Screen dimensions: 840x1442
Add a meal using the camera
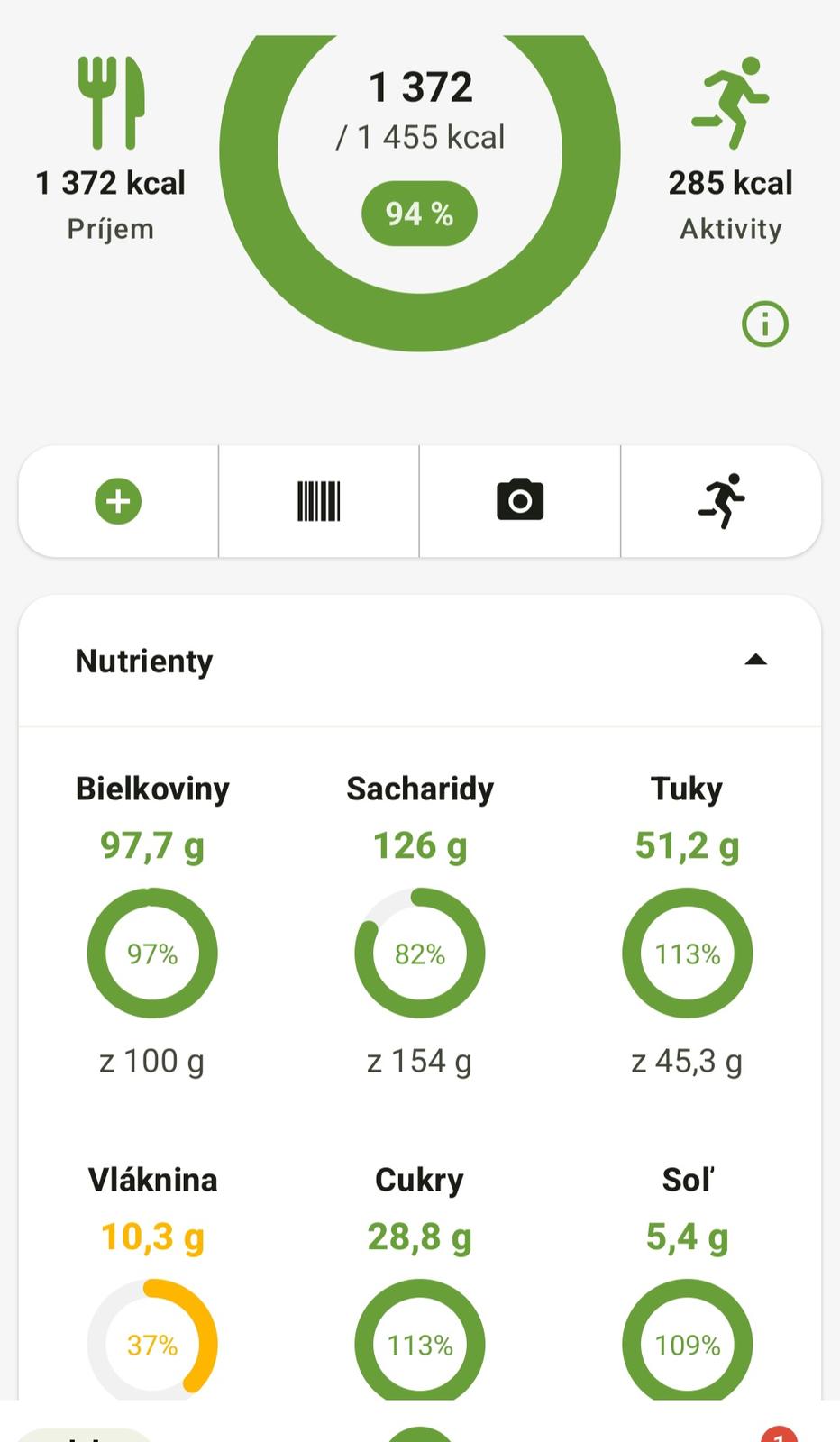click(x=520, y=501)
